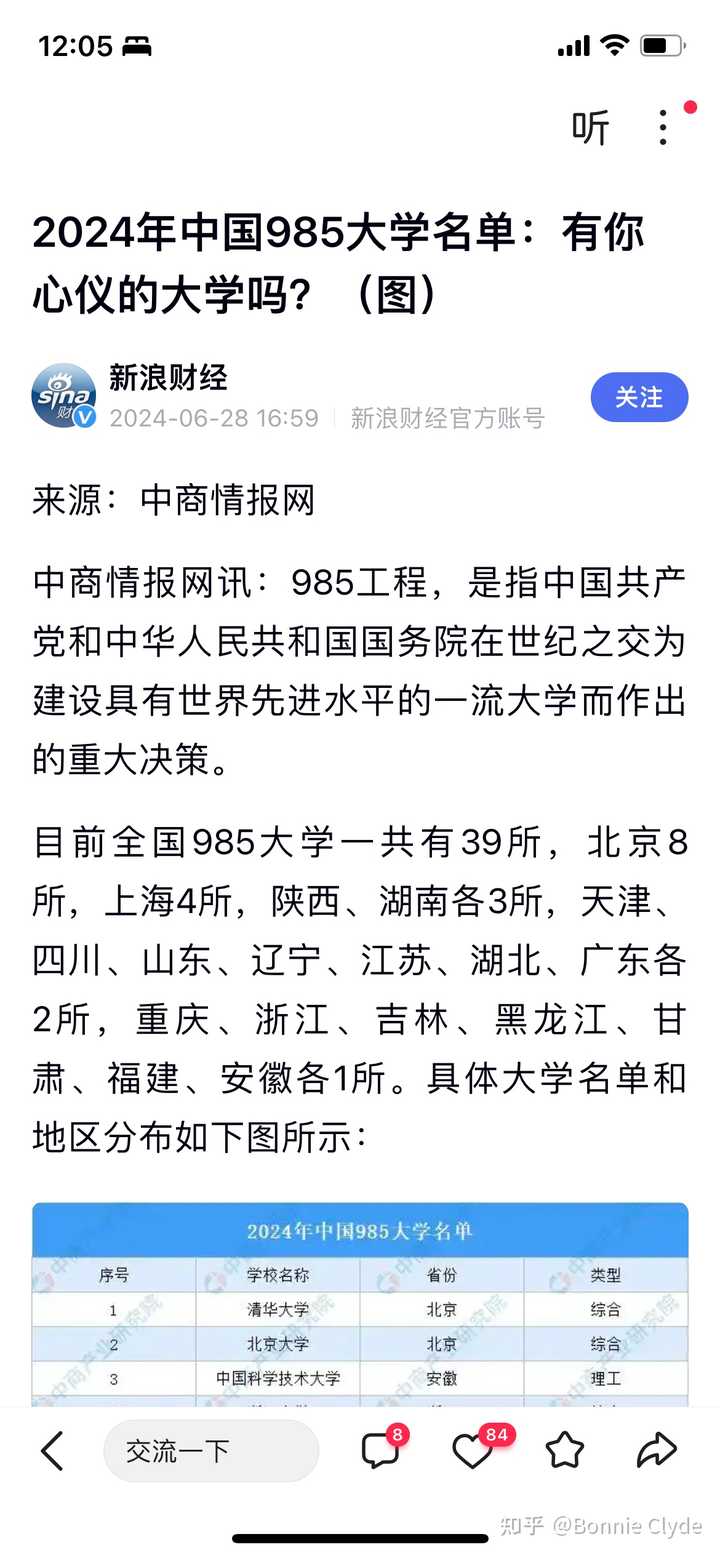
Task: Tap the 听 listen button
Action: (590, 128)
